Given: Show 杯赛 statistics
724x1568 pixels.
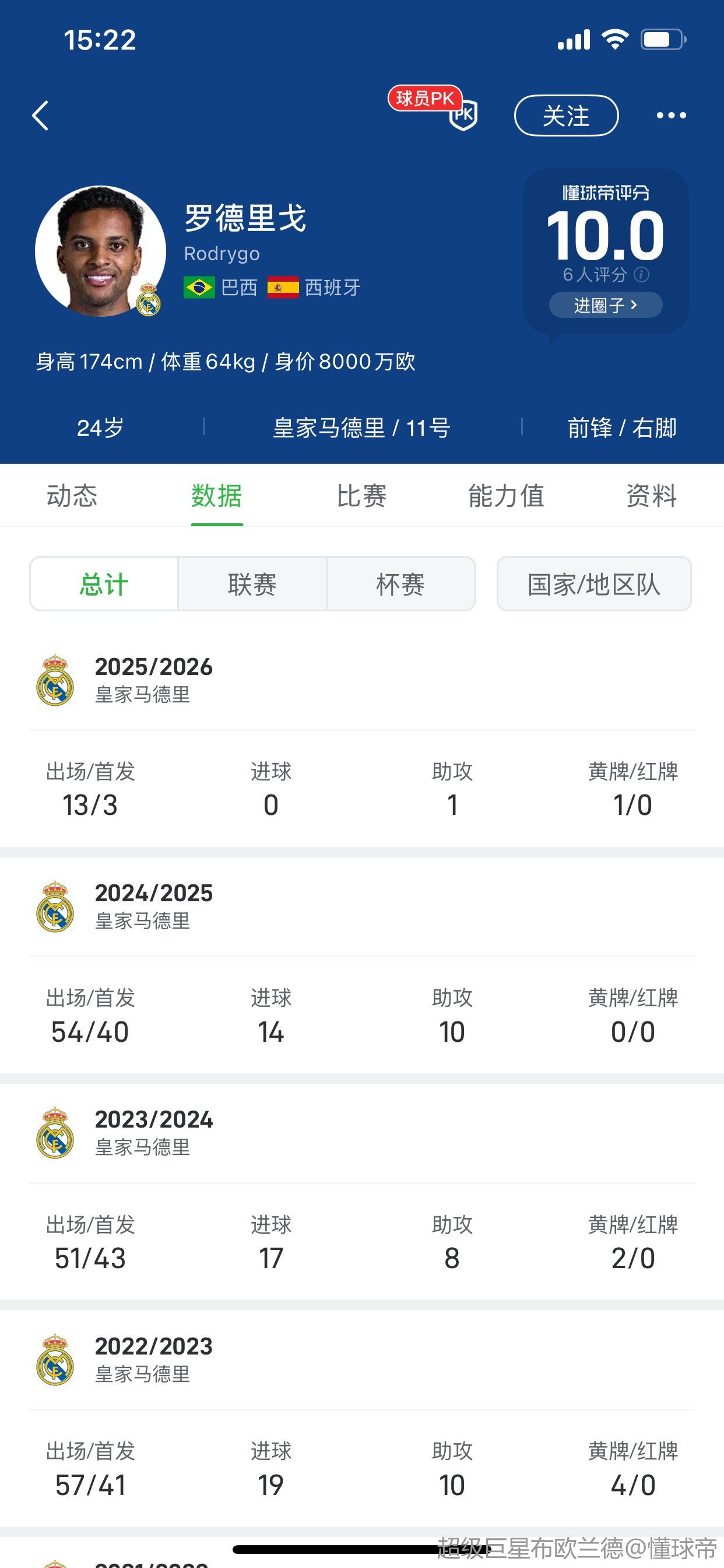Looking at the screenshot, I should [x=400, y=584].
